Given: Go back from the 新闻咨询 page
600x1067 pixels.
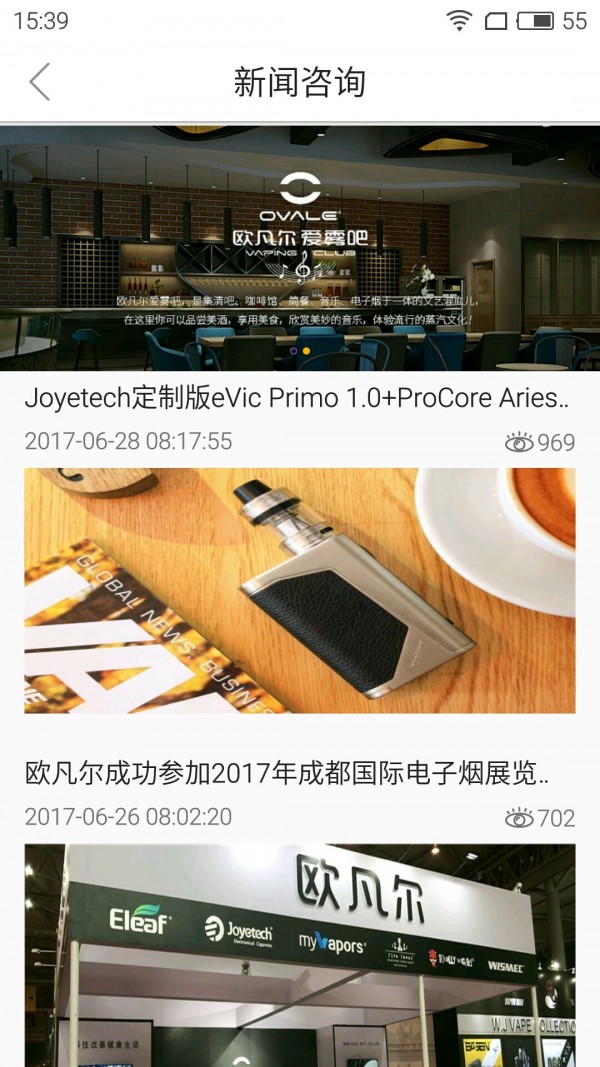Looking at the screenshot, I should 40,82.
